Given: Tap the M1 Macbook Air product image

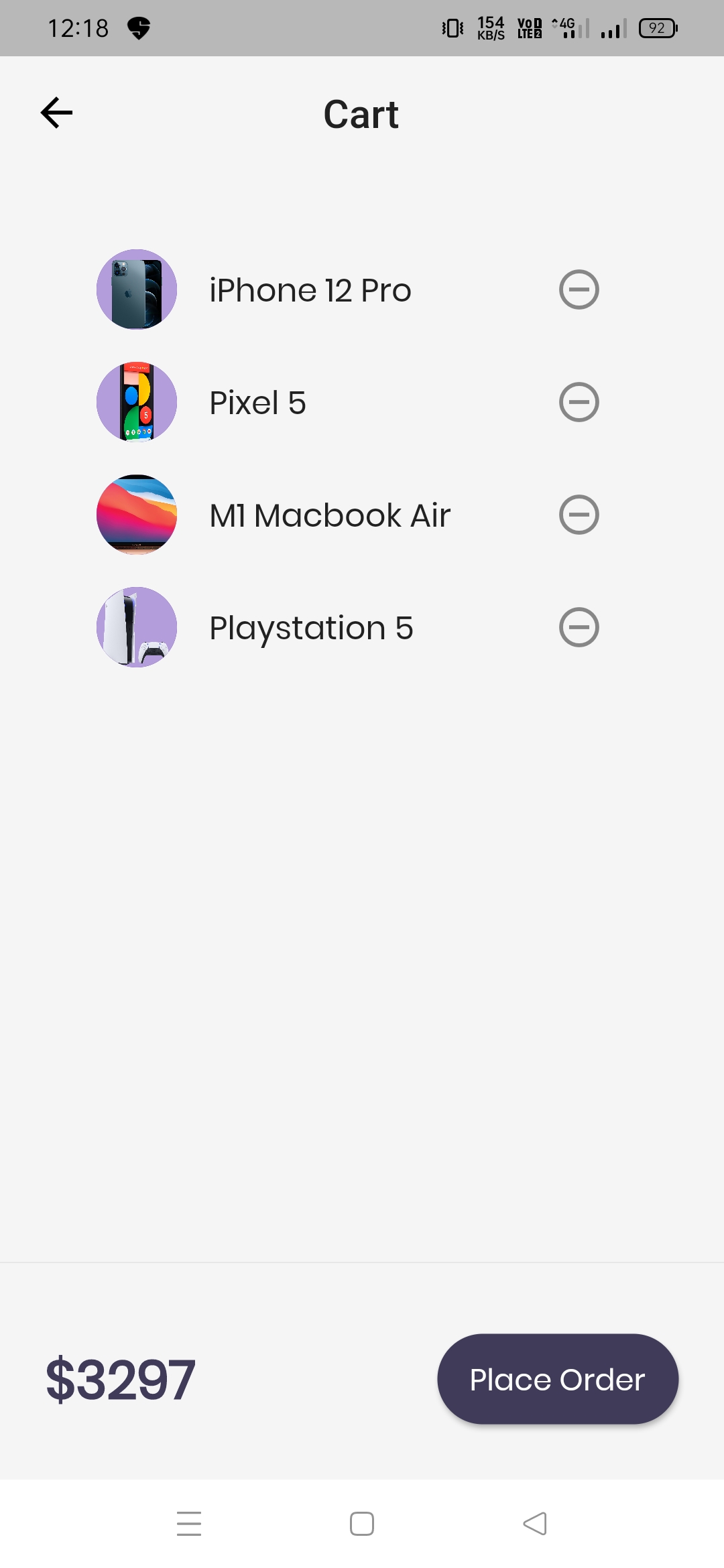Looking at the screenshot, I should click(135, 514).
